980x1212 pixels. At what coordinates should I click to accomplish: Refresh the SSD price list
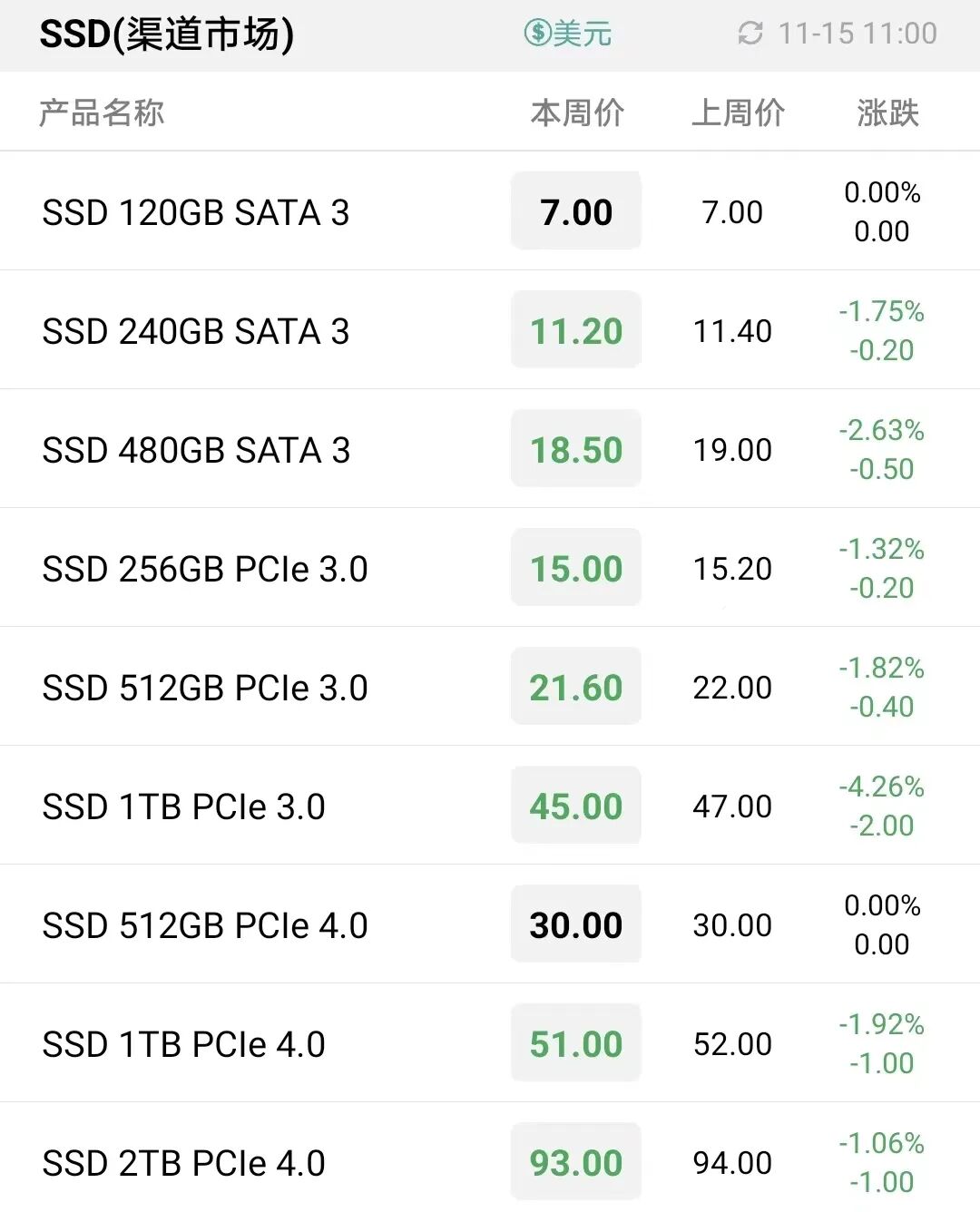pos(750,34)
